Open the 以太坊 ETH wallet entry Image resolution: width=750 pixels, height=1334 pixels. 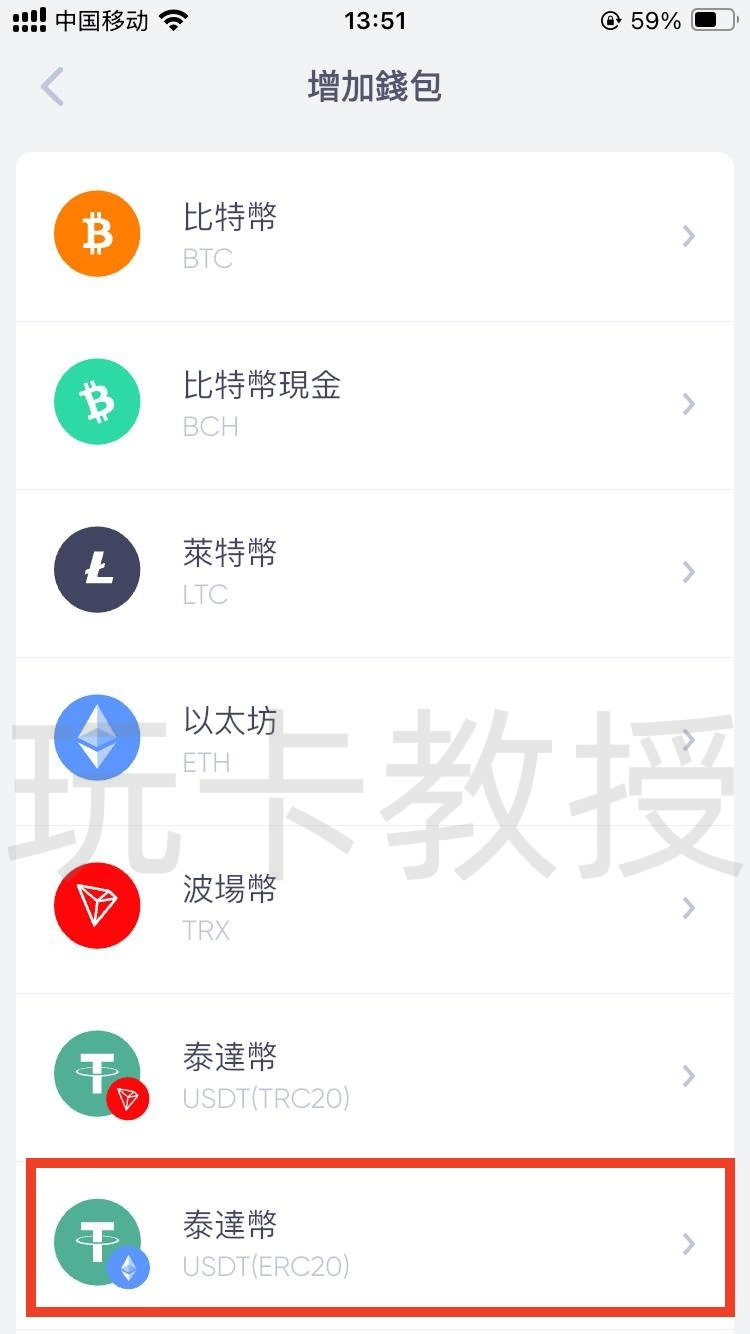click(375, 737)
